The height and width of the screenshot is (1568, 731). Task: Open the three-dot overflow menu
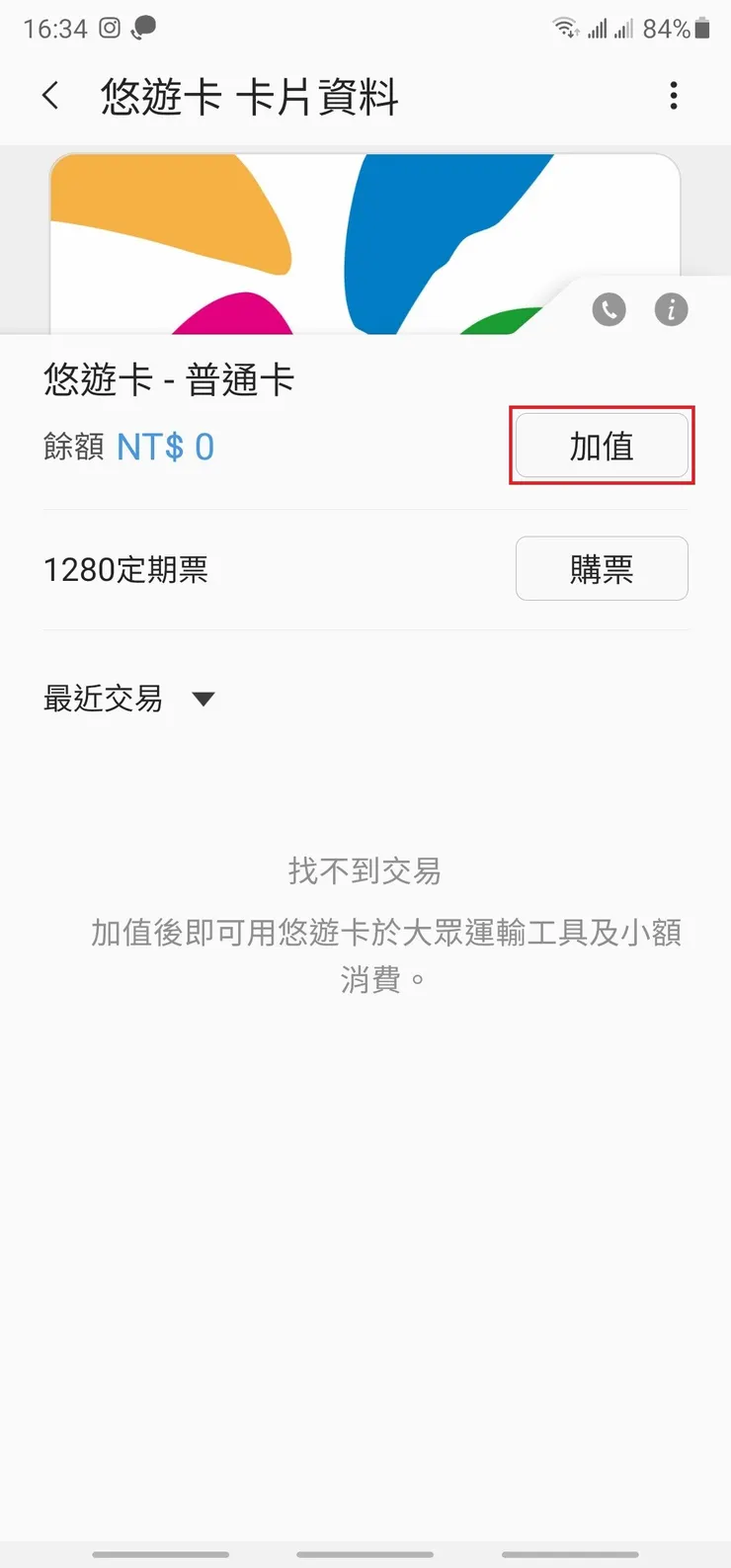click(x=674, y=95)
